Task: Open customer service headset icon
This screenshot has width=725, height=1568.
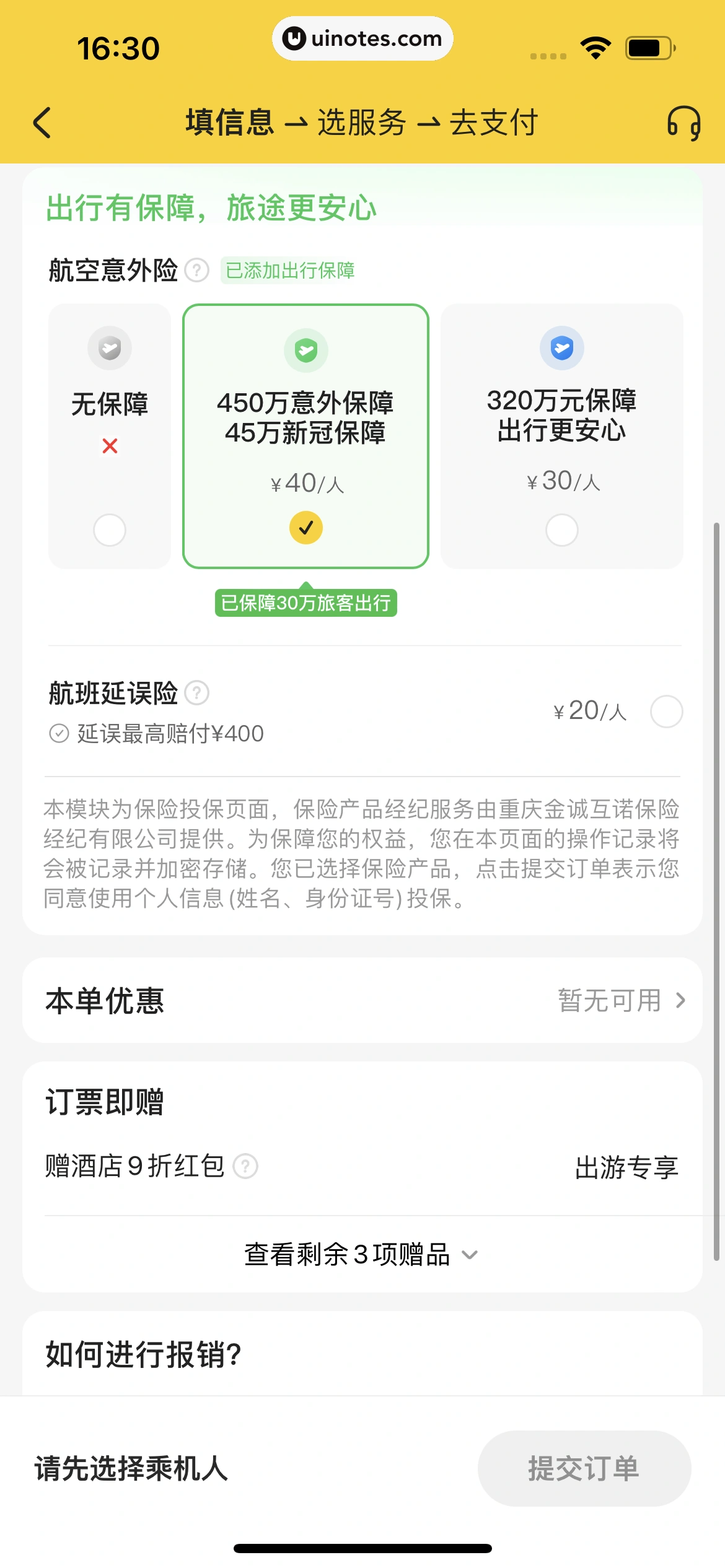Action: (683, 123)
